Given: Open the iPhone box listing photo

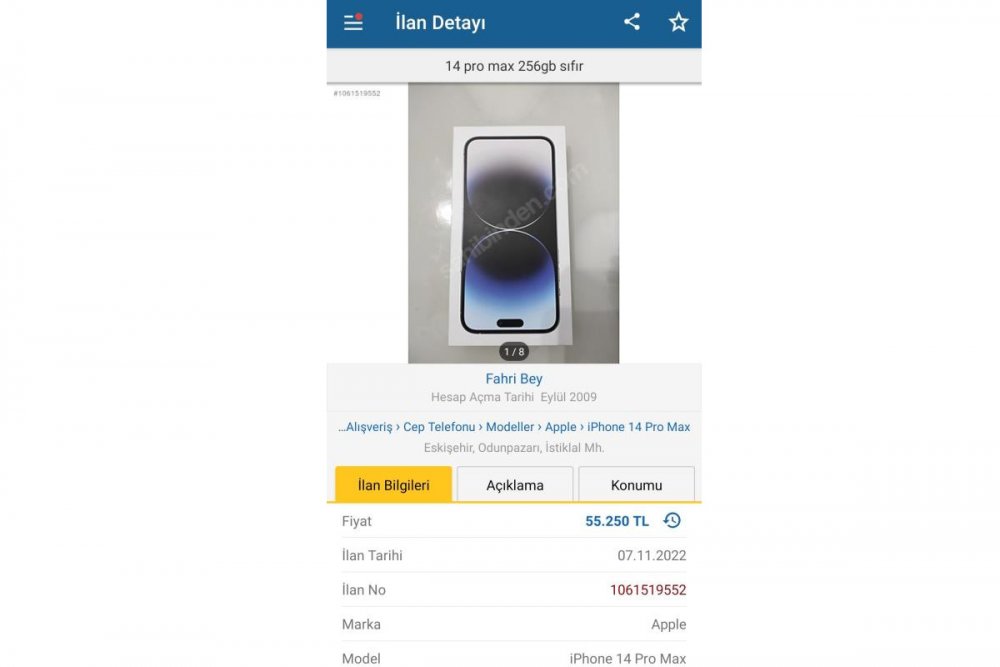Looking at the screenshot, I should (x=513, y=223).
